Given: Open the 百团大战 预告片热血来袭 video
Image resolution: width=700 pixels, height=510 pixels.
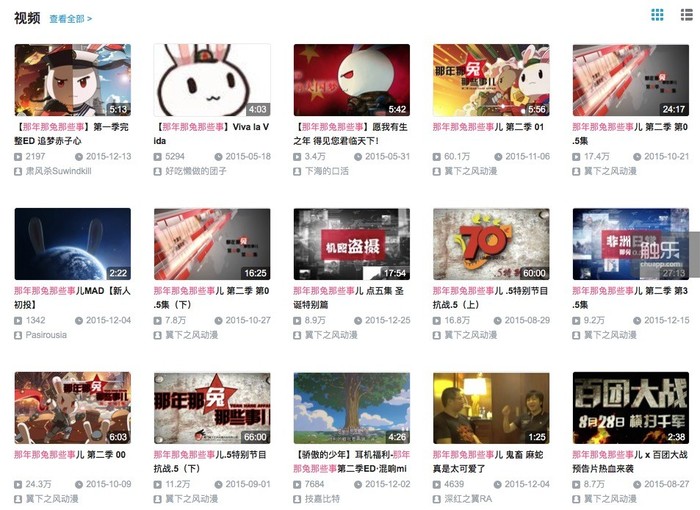Looking at the screenshot, I should [630, 408].
